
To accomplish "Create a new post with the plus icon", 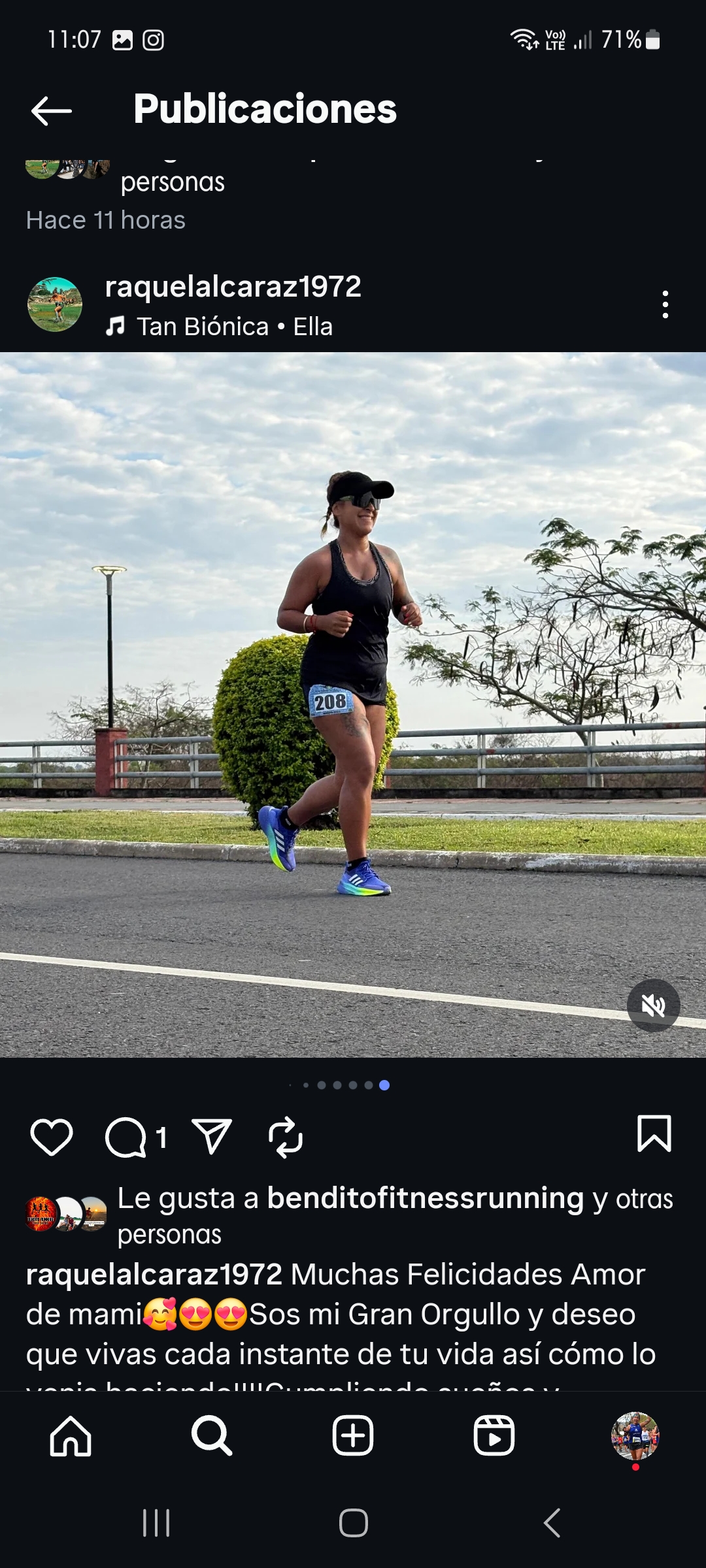I will click(x=352, y=1435).
